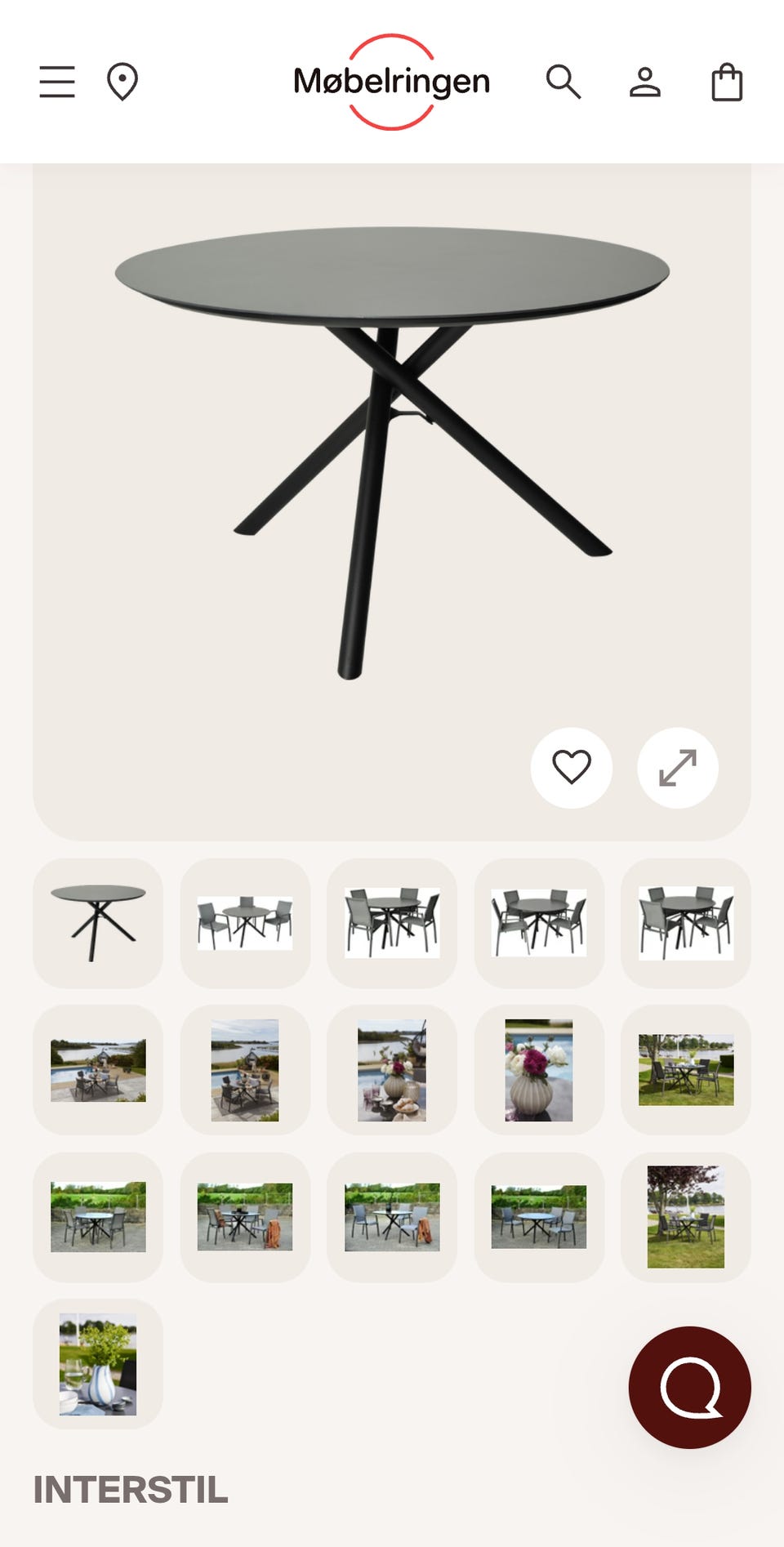784x1547 pixels.
Task: Open the shopping bag icon
Action: 726,82
